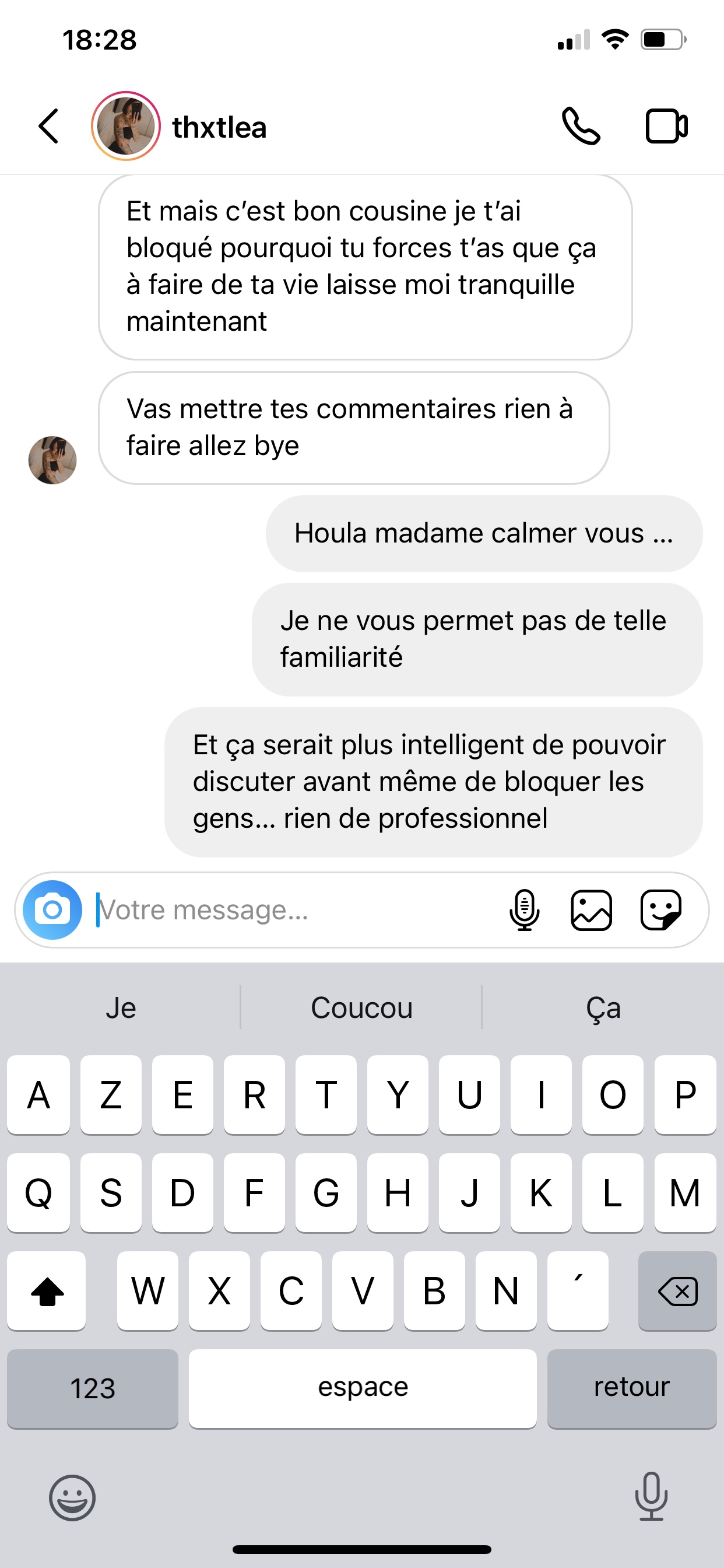Image resolution: width=724 pixels, height=1568 pixels.
Task: Open the camera from the message bar
Action: (x=52, y=910)
